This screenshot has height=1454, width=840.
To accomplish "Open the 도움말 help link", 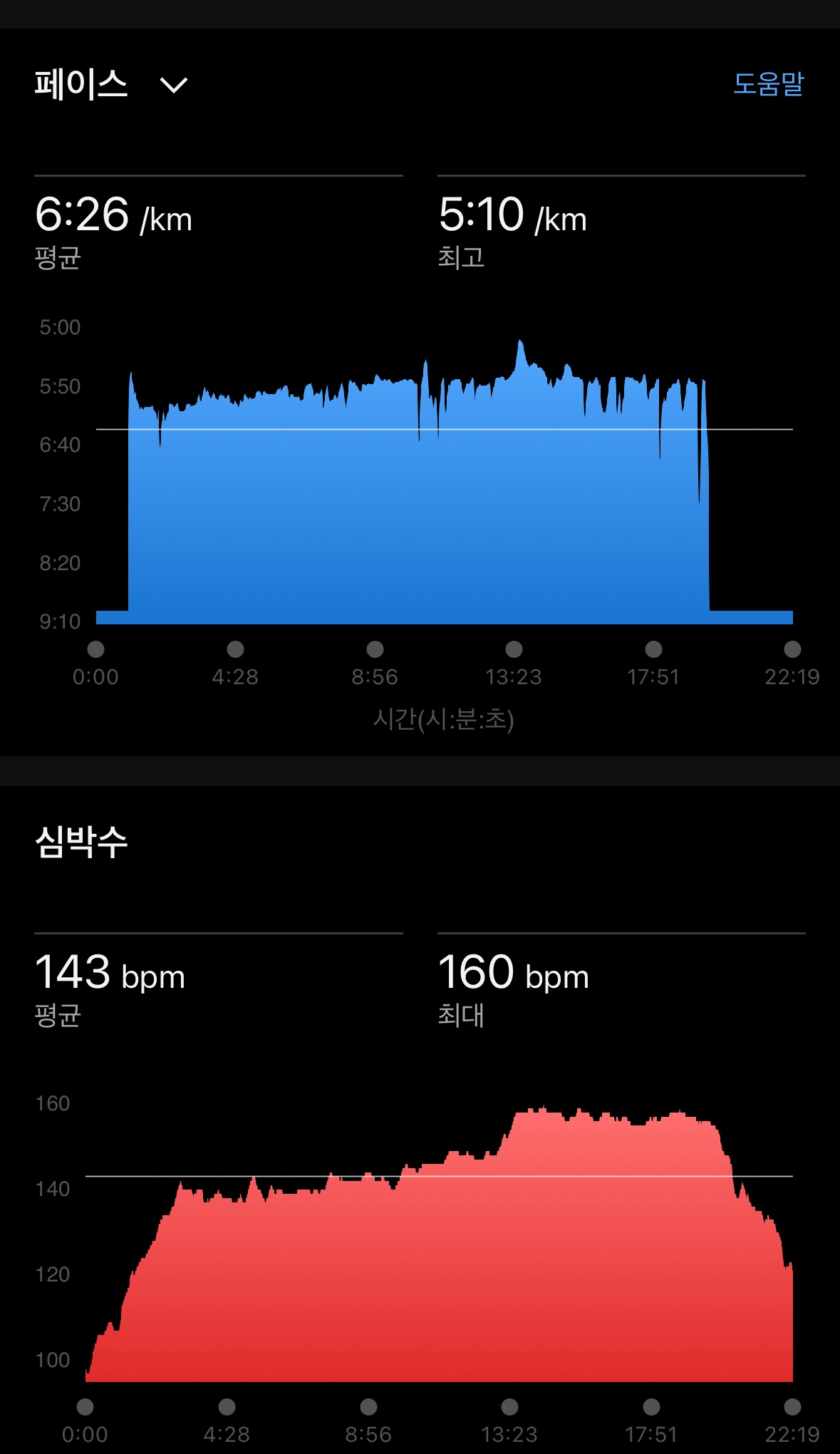I will click(x=768, y=84).
